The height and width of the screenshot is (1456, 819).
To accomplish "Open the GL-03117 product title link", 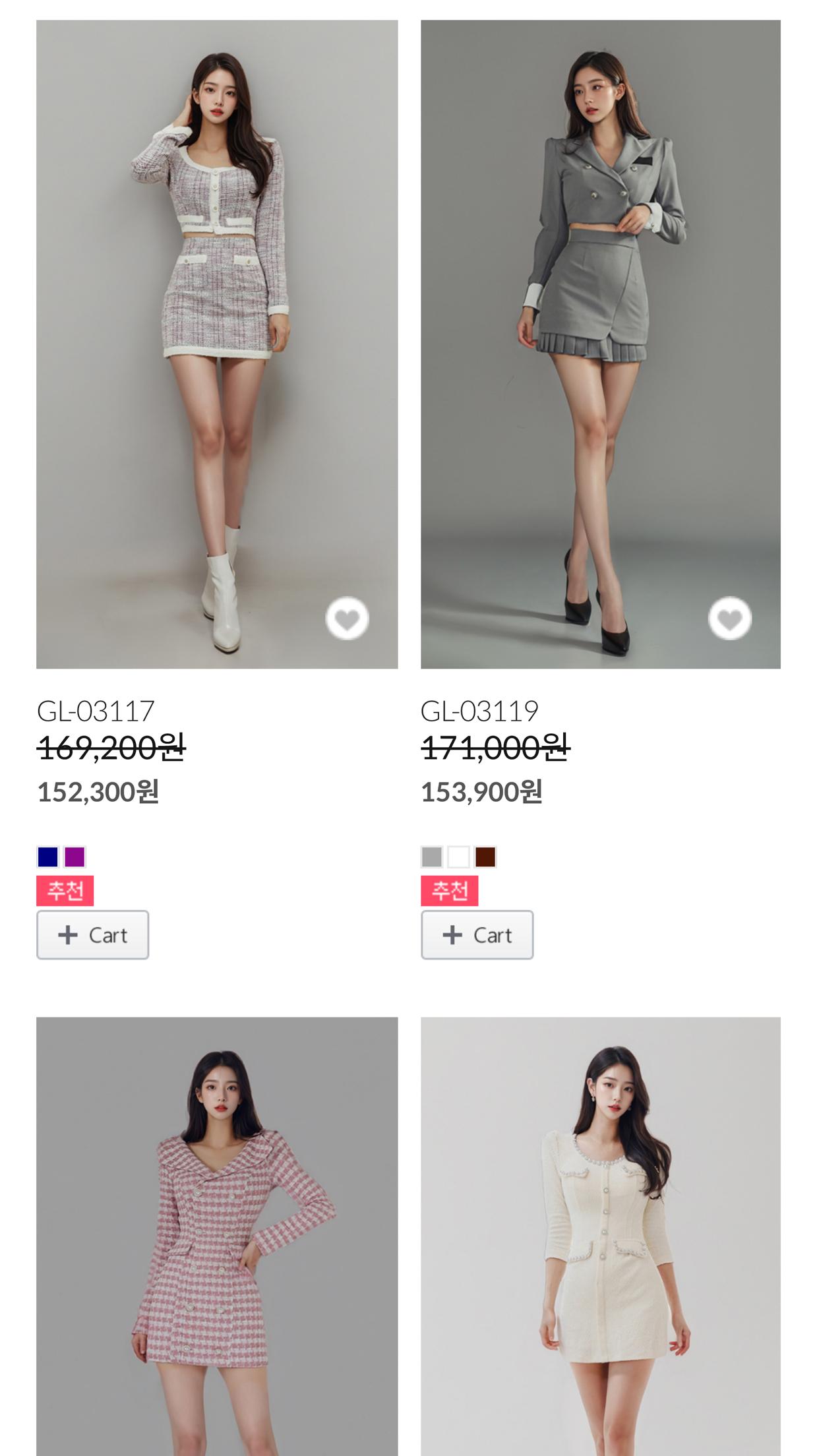I will [x=96, y=711].
